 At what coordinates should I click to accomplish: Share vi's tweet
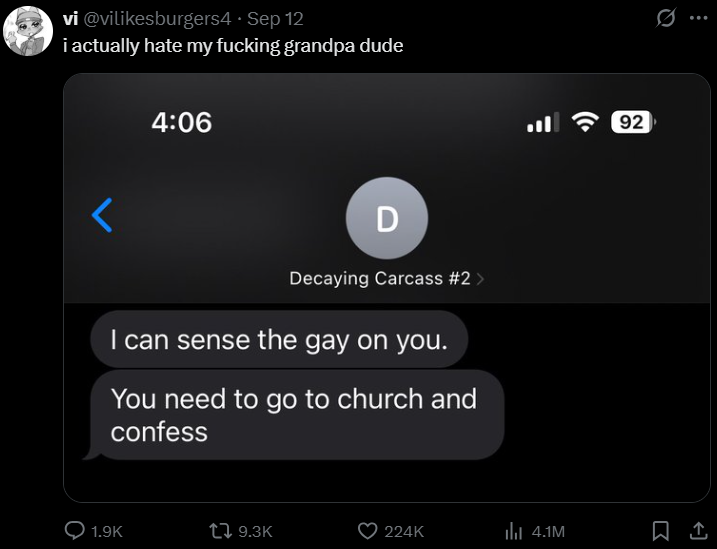pos(697,531)
